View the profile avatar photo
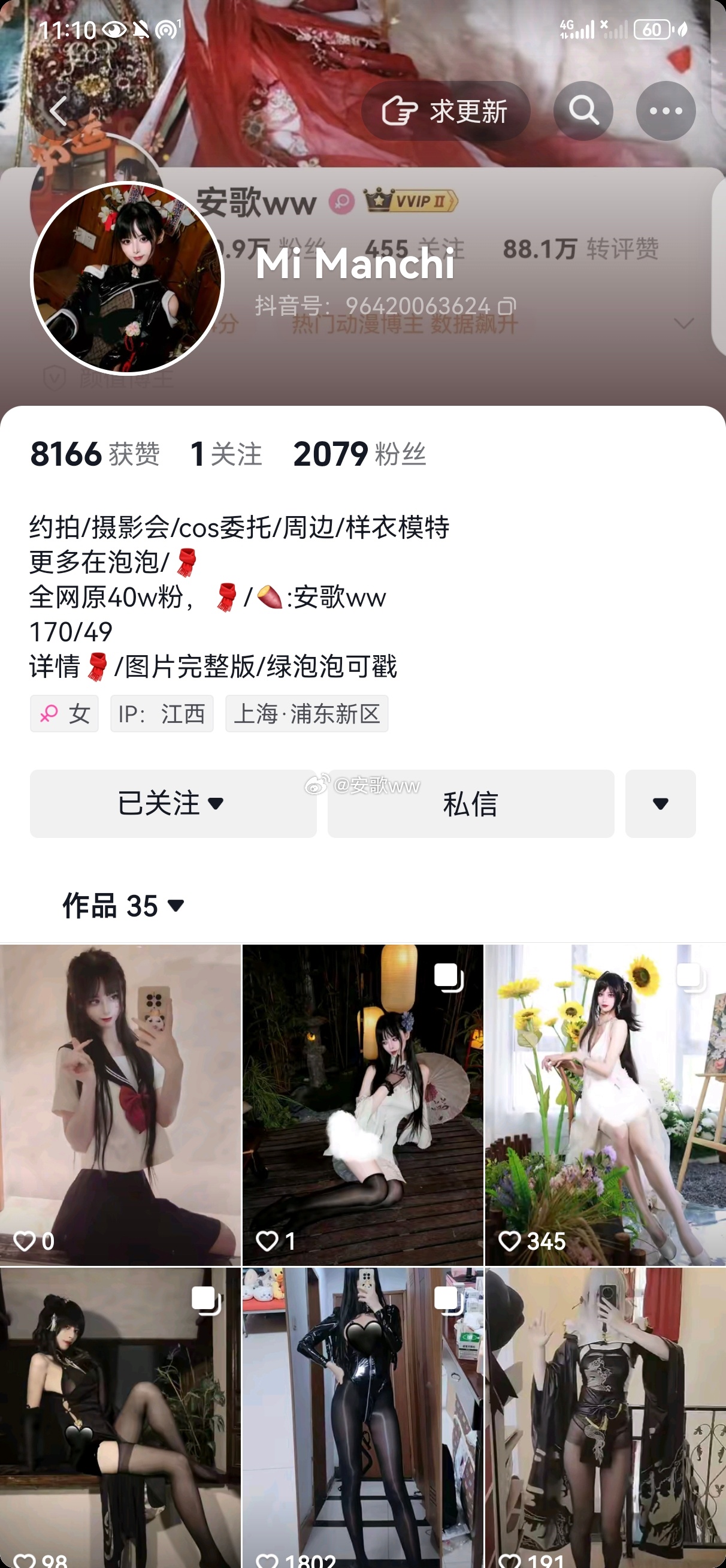 click(x=128, y=278)
